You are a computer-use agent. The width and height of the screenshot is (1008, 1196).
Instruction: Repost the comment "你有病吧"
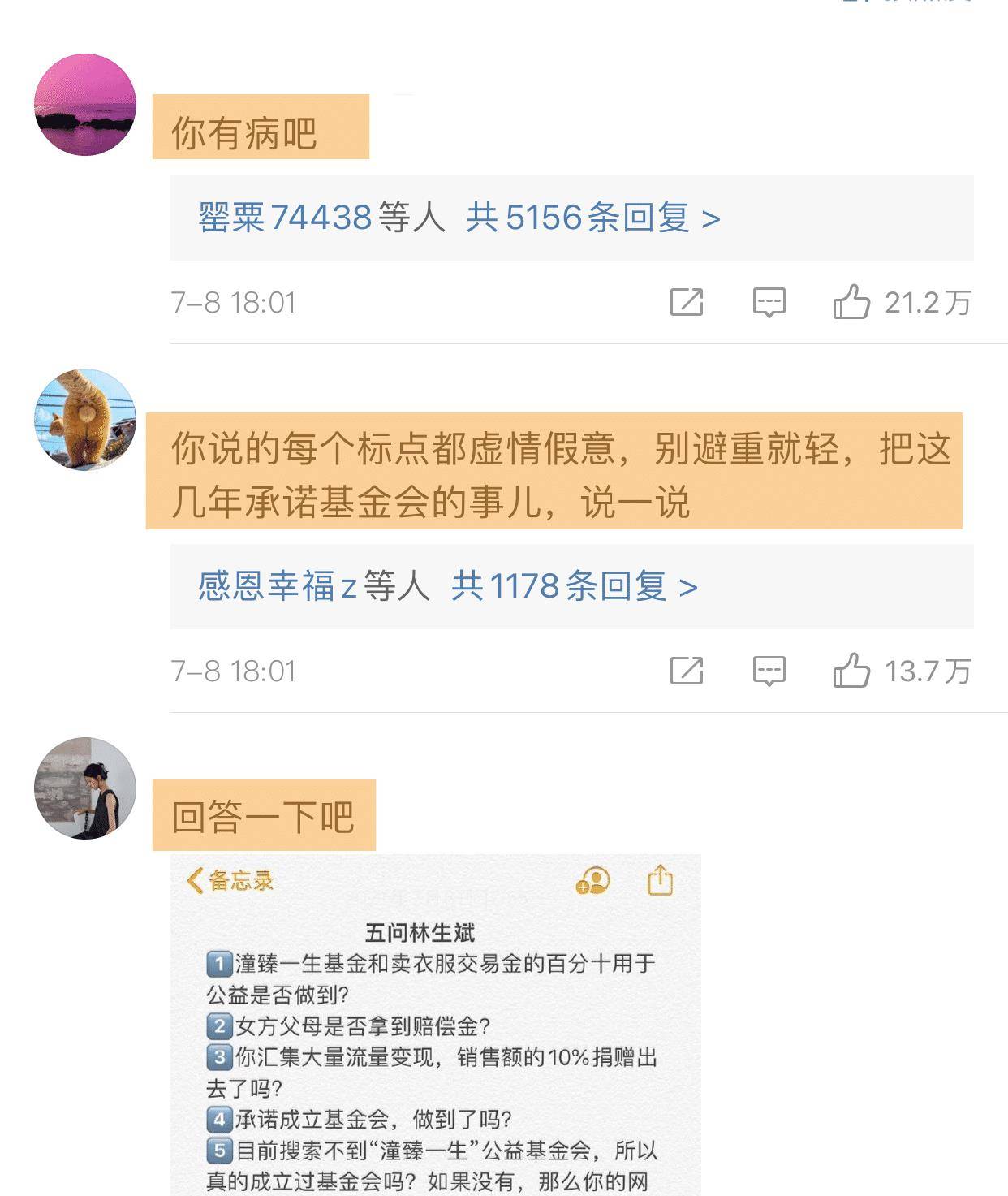pyautogui.click(x=687, y=302)
